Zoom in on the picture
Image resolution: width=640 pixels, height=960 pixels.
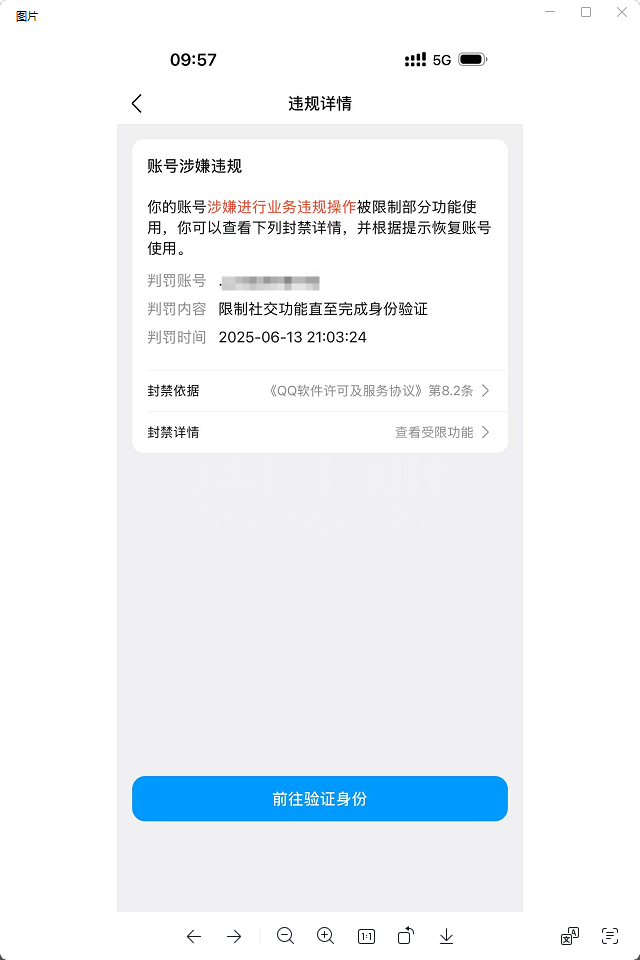(x=325, y=936)
